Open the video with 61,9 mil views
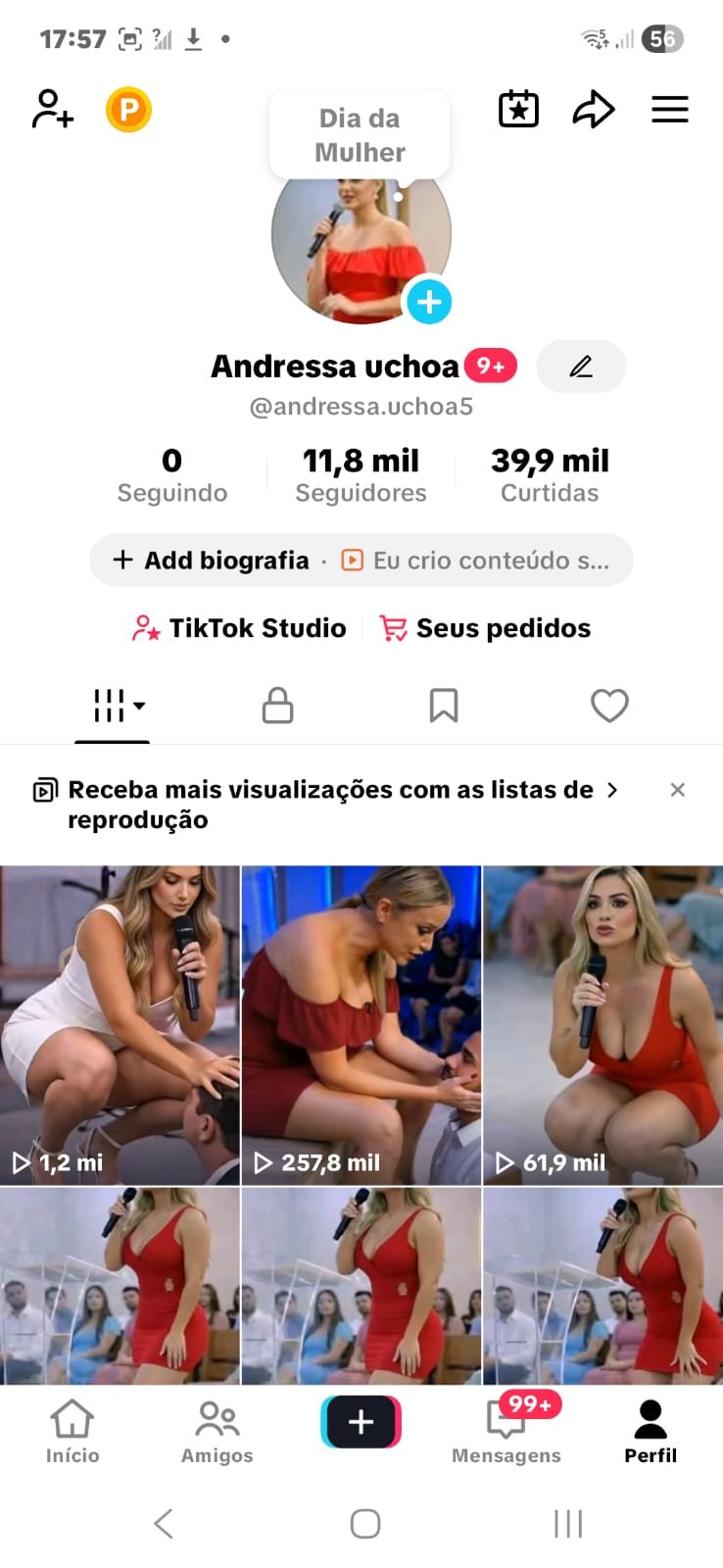723x1568 pixels. (x=603, y=1024)
